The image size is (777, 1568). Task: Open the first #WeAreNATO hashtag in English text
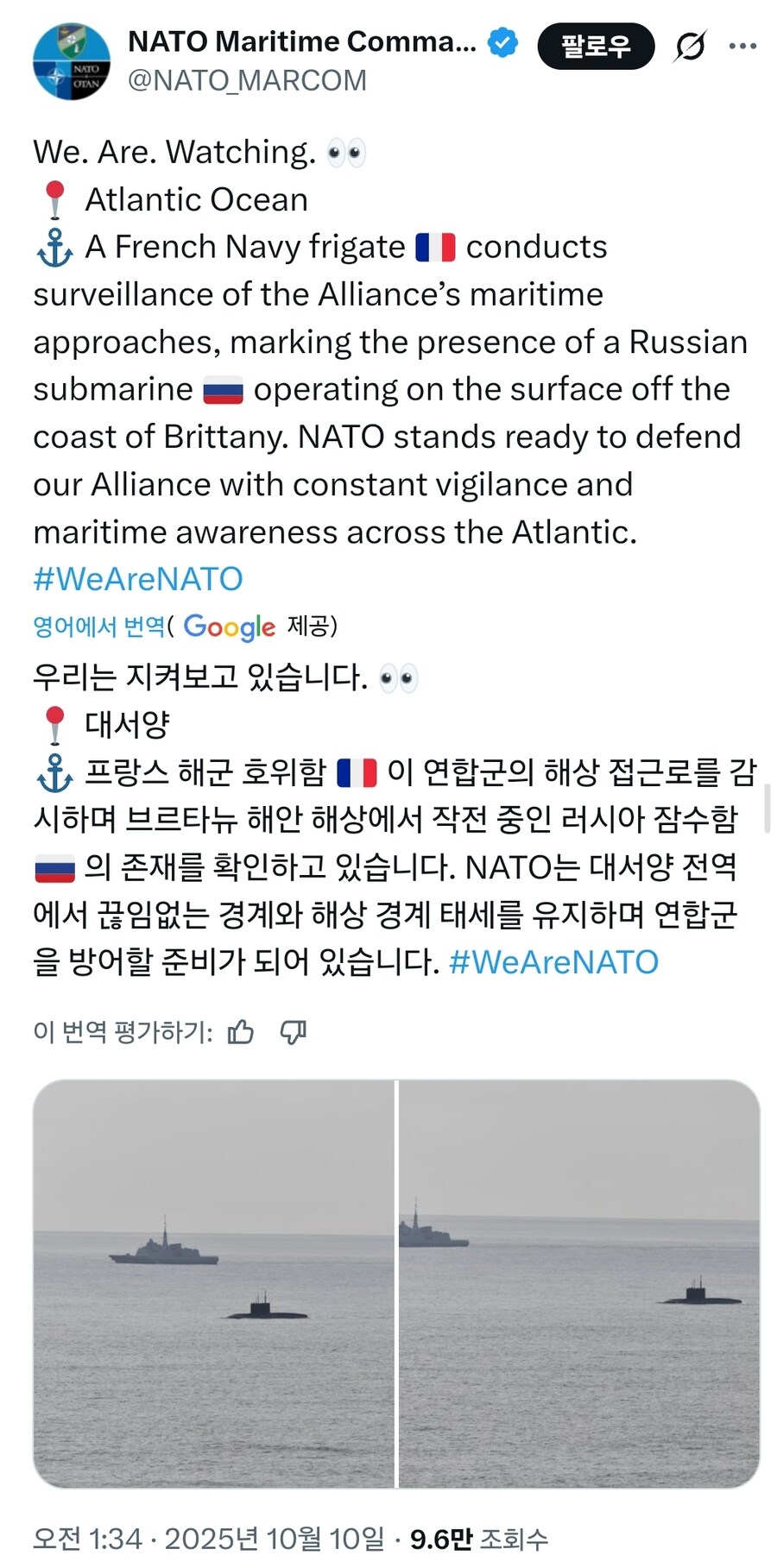138,579
